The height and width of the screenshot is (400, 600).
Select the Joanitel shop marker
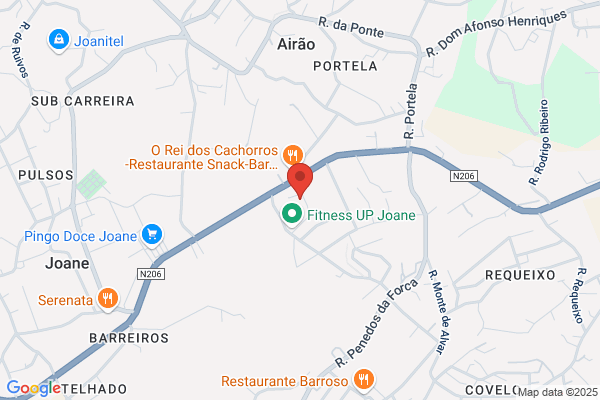pos(59,40)
